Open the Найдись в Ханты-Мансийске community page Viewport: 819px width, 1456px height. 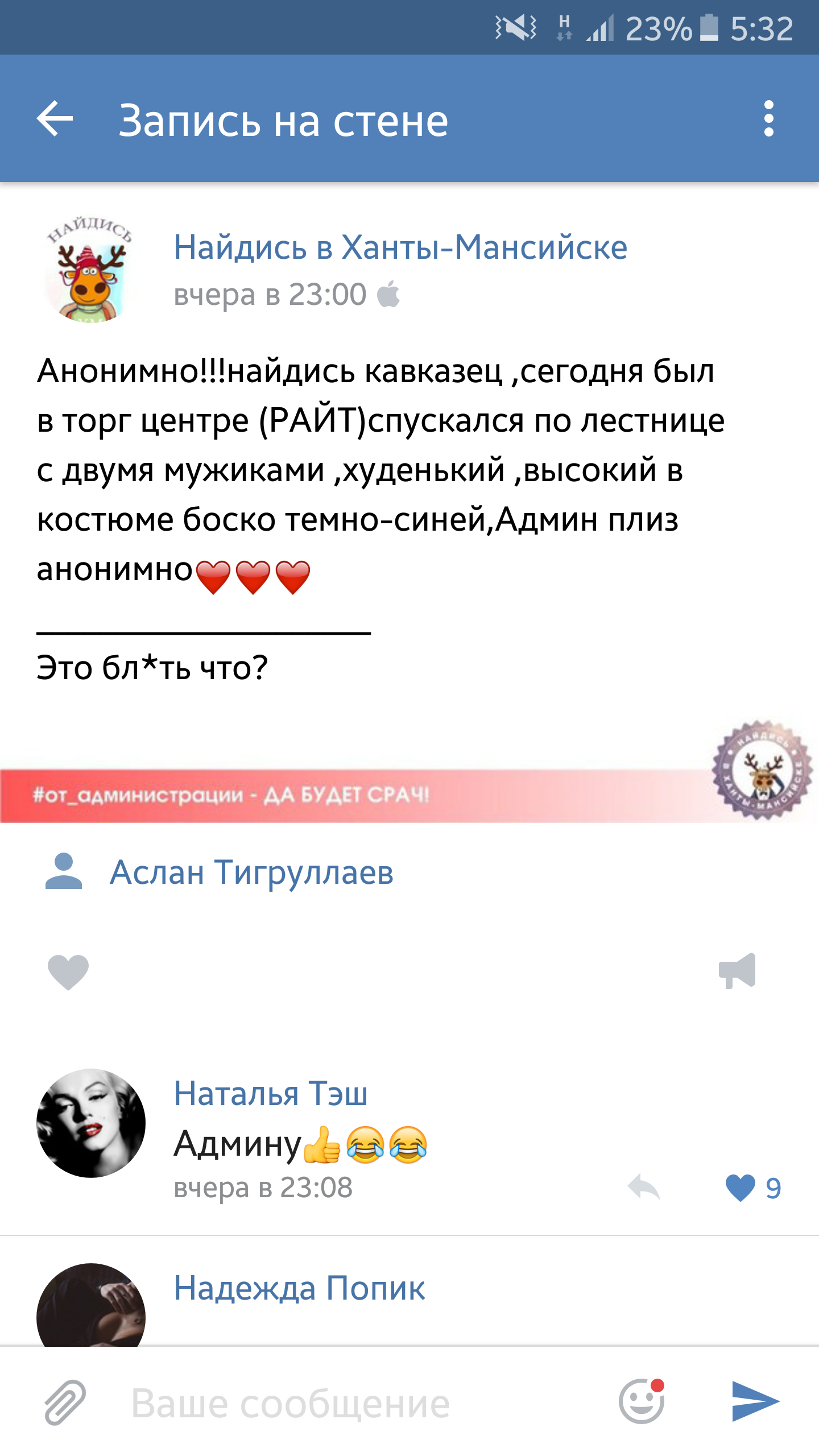(x=400, y=247)
